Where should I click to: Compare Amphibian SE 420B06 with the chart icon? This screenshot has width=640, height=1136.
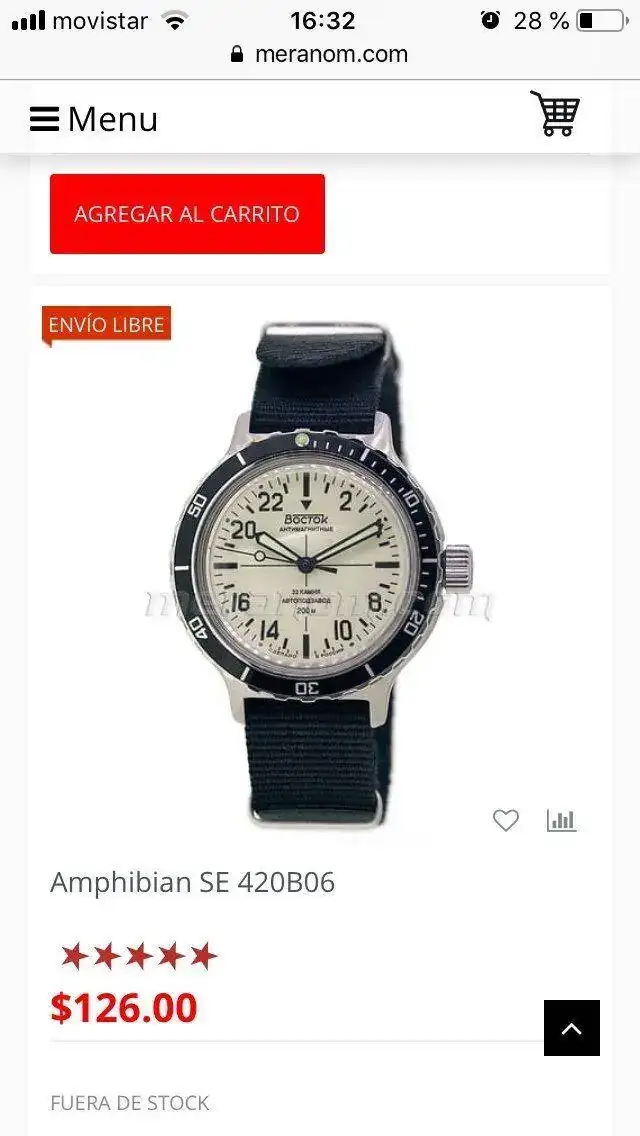coord(561,821)
